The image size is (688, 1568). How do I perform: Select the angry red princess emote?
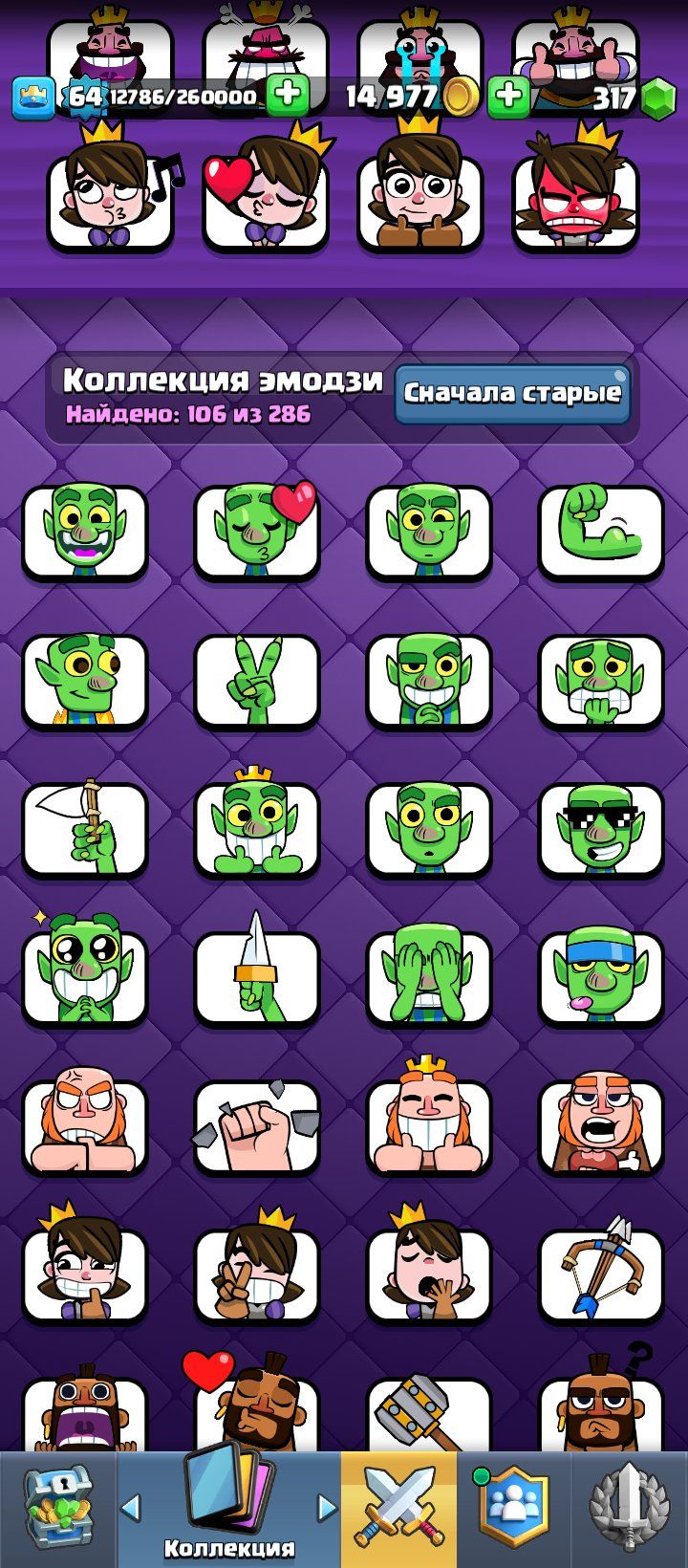pyautogui.click(x=575, y=199)
